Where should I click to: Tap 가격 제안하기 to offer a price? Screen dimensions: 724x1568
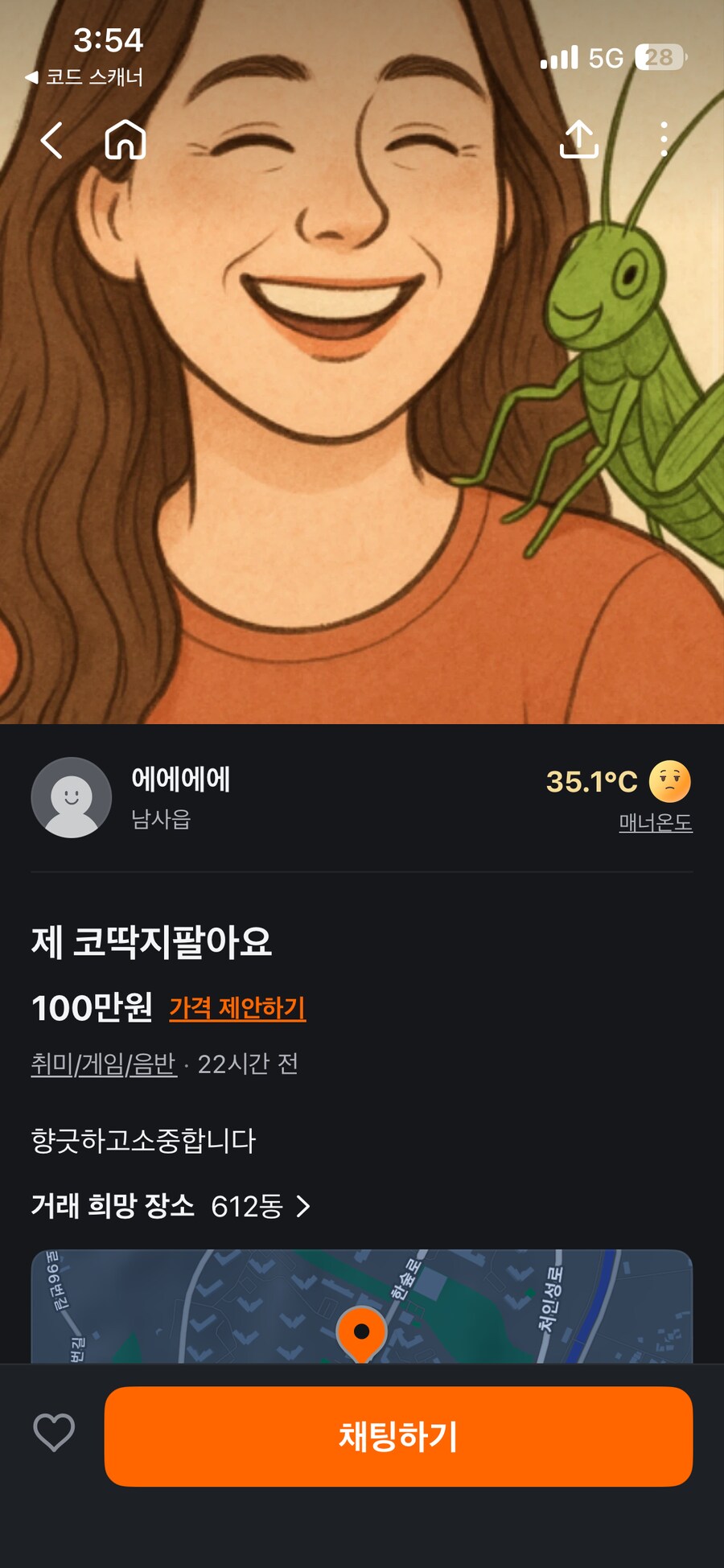(x=237, y=1008)
